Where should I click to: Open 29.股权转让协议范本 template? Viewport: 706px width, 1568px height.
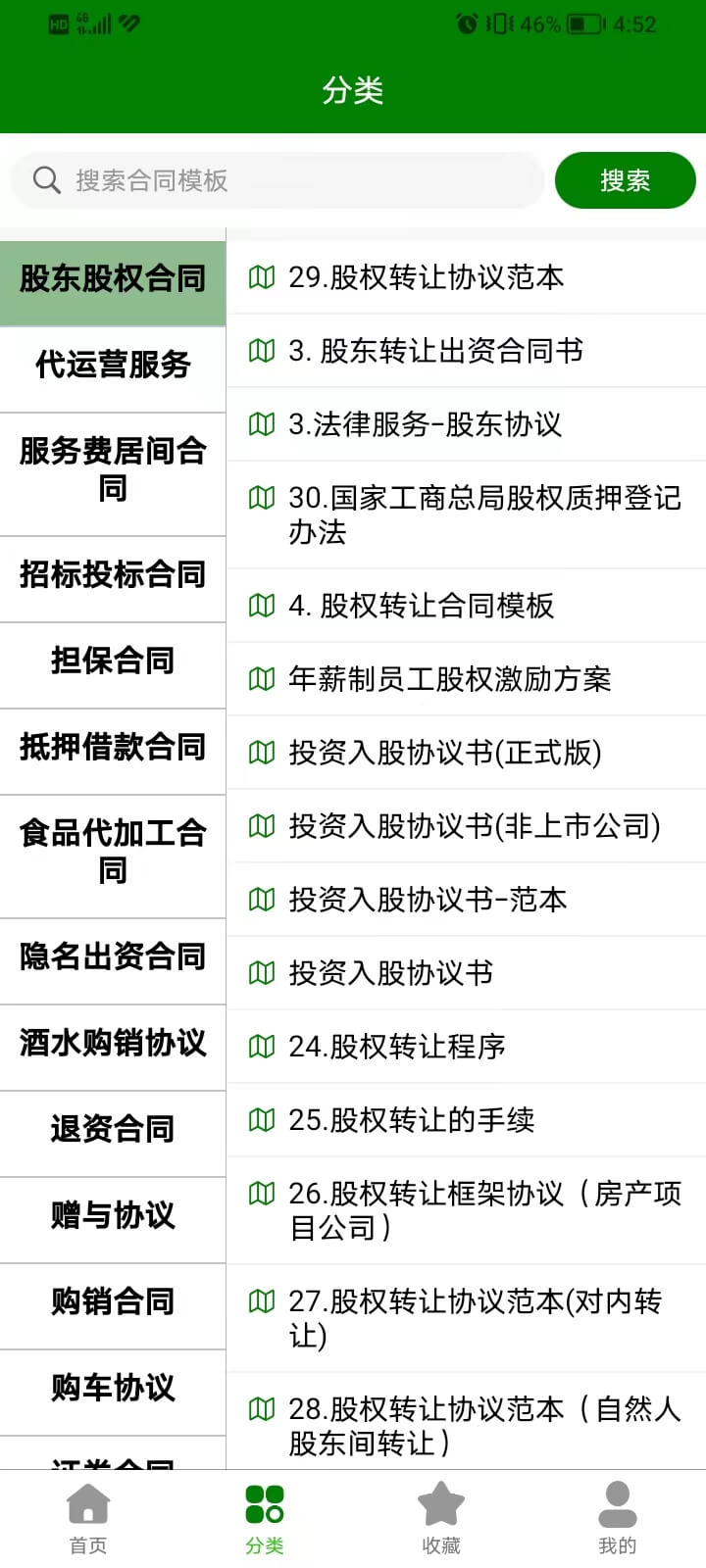coord(467,277)
